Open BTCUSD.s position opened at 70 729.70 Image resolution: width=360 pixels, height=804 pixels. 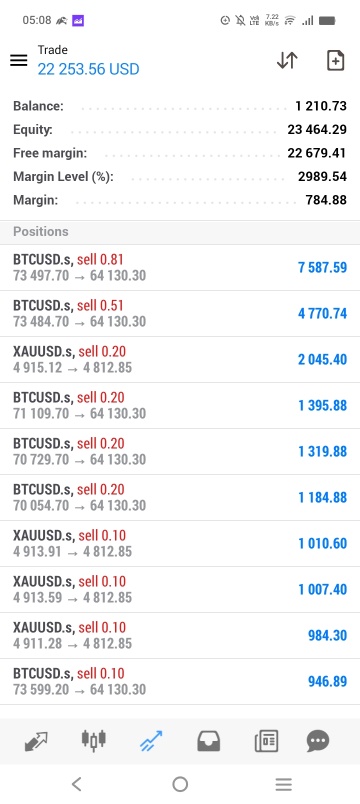[180, 452]
